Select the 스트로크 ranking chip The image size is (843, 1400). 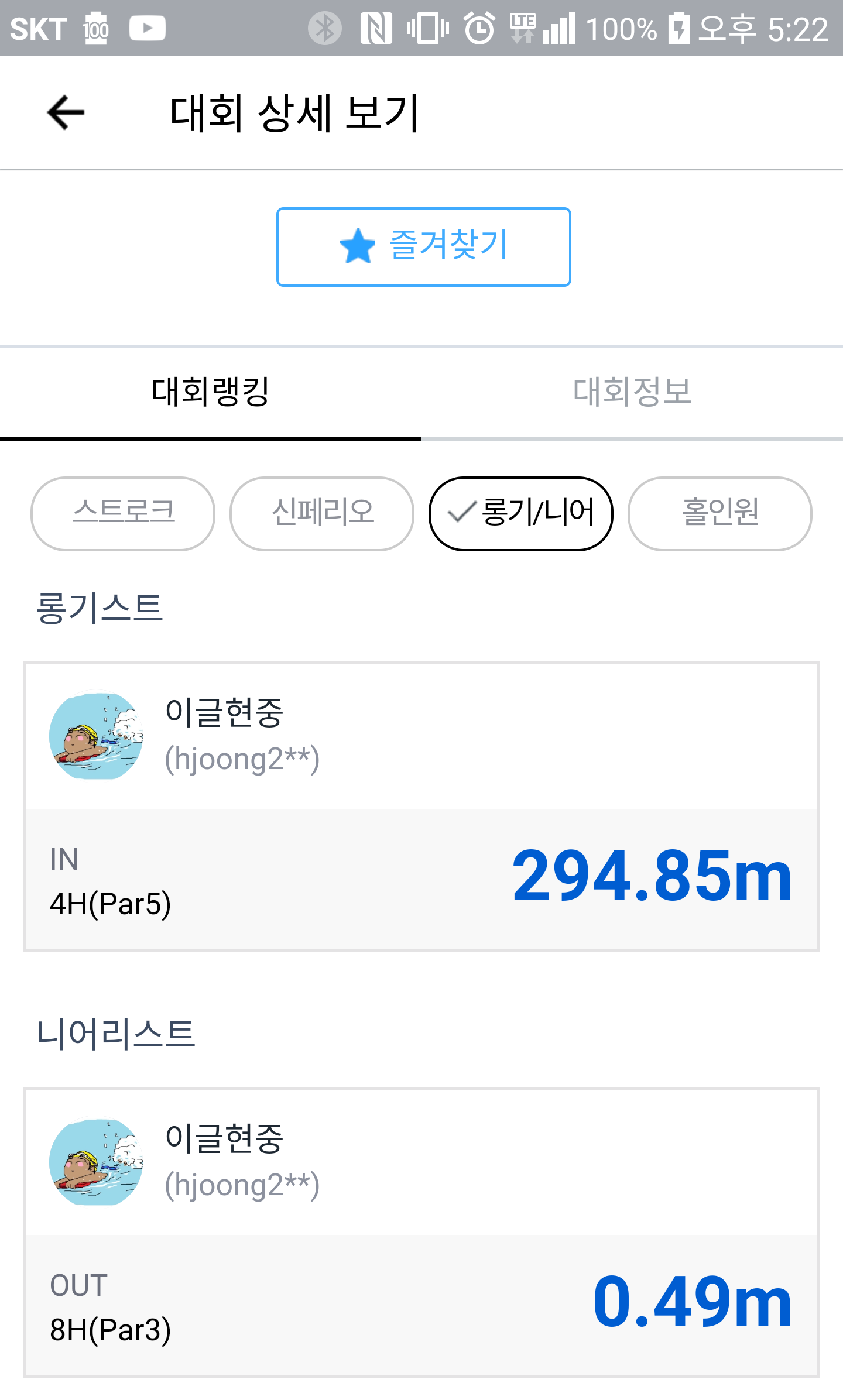point(123,513)
